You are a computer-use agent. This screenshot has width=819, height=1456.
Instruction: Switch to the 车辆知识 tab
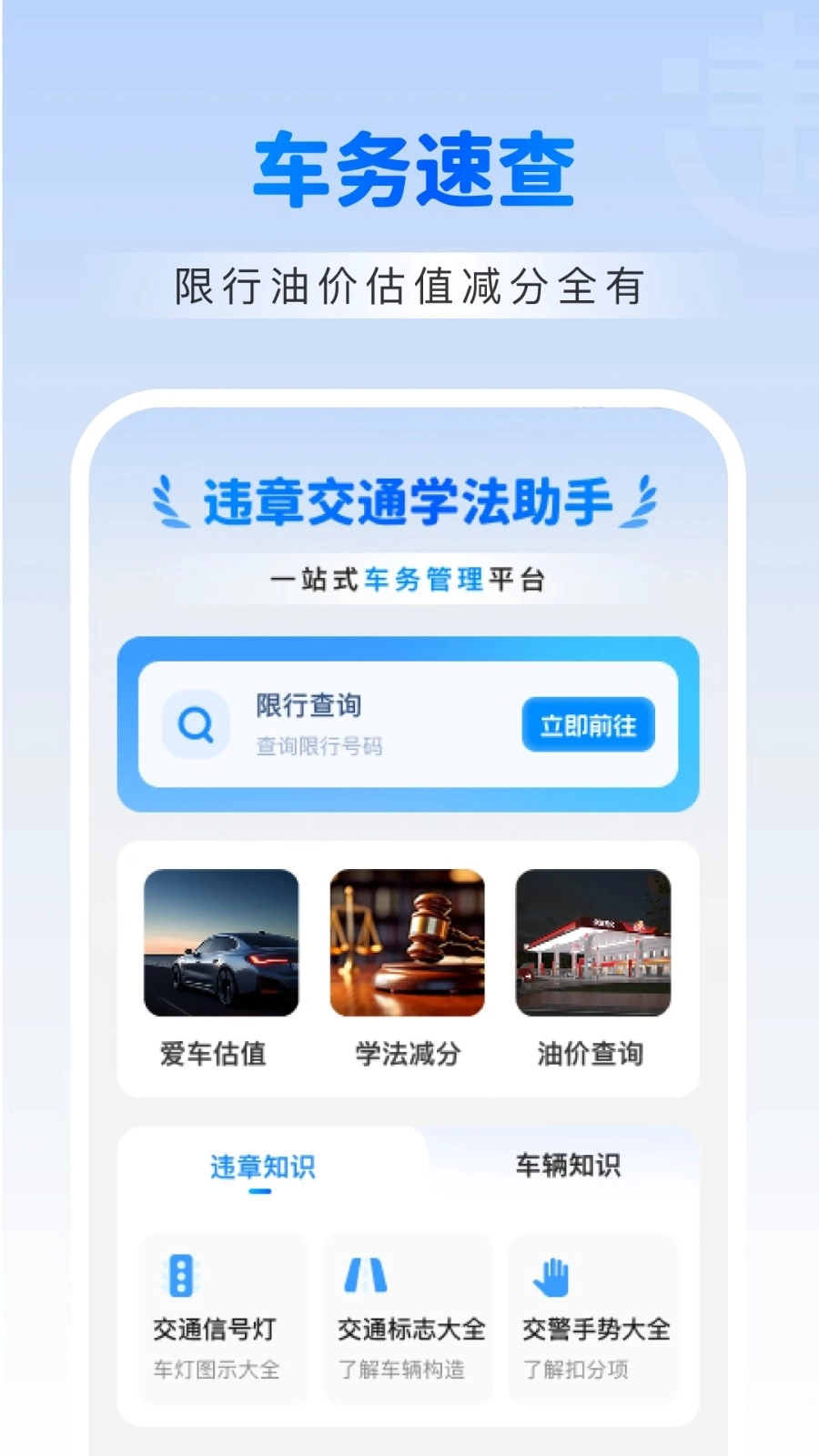(569, 1166)
